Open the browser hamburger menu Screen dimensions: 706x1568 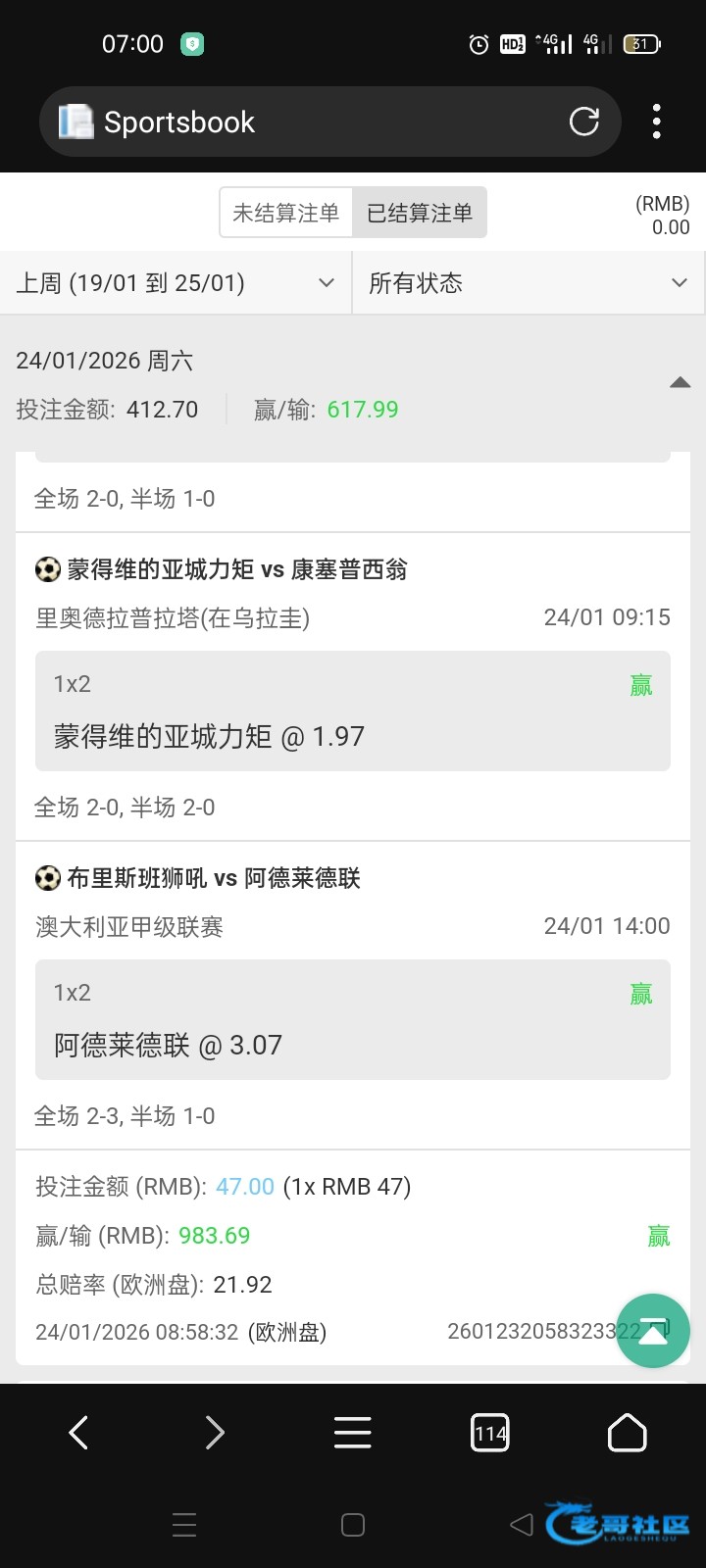352,1433
